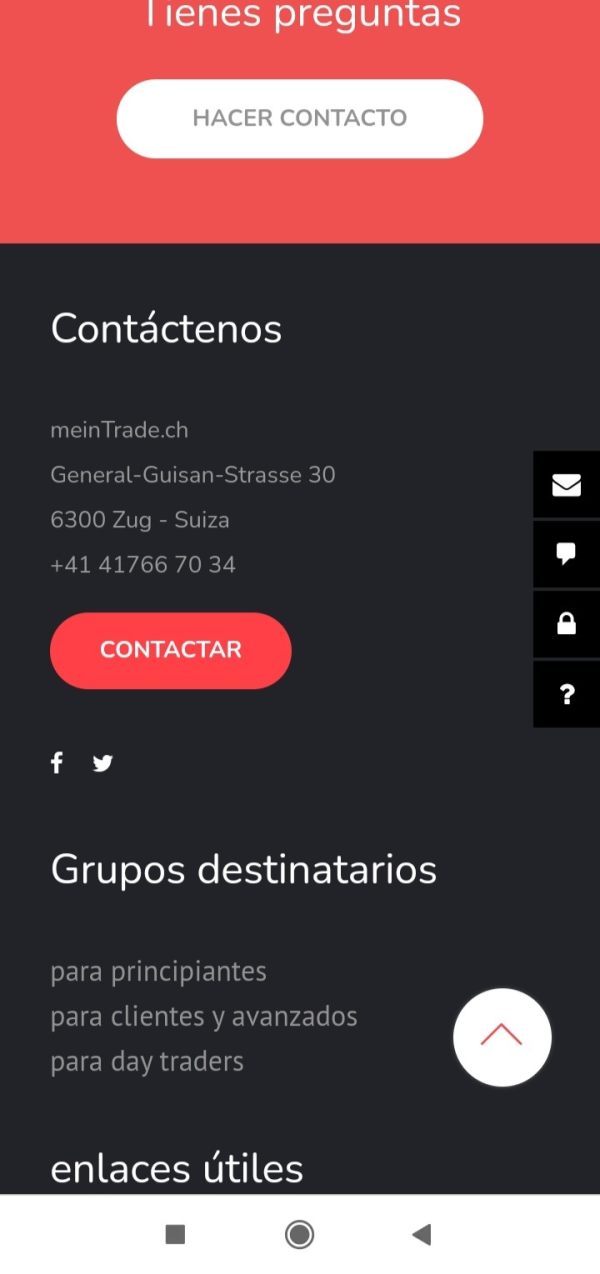Open para day traders link
The width and height of the screenshot is (600, 1274).
[x=147, y=1061]
